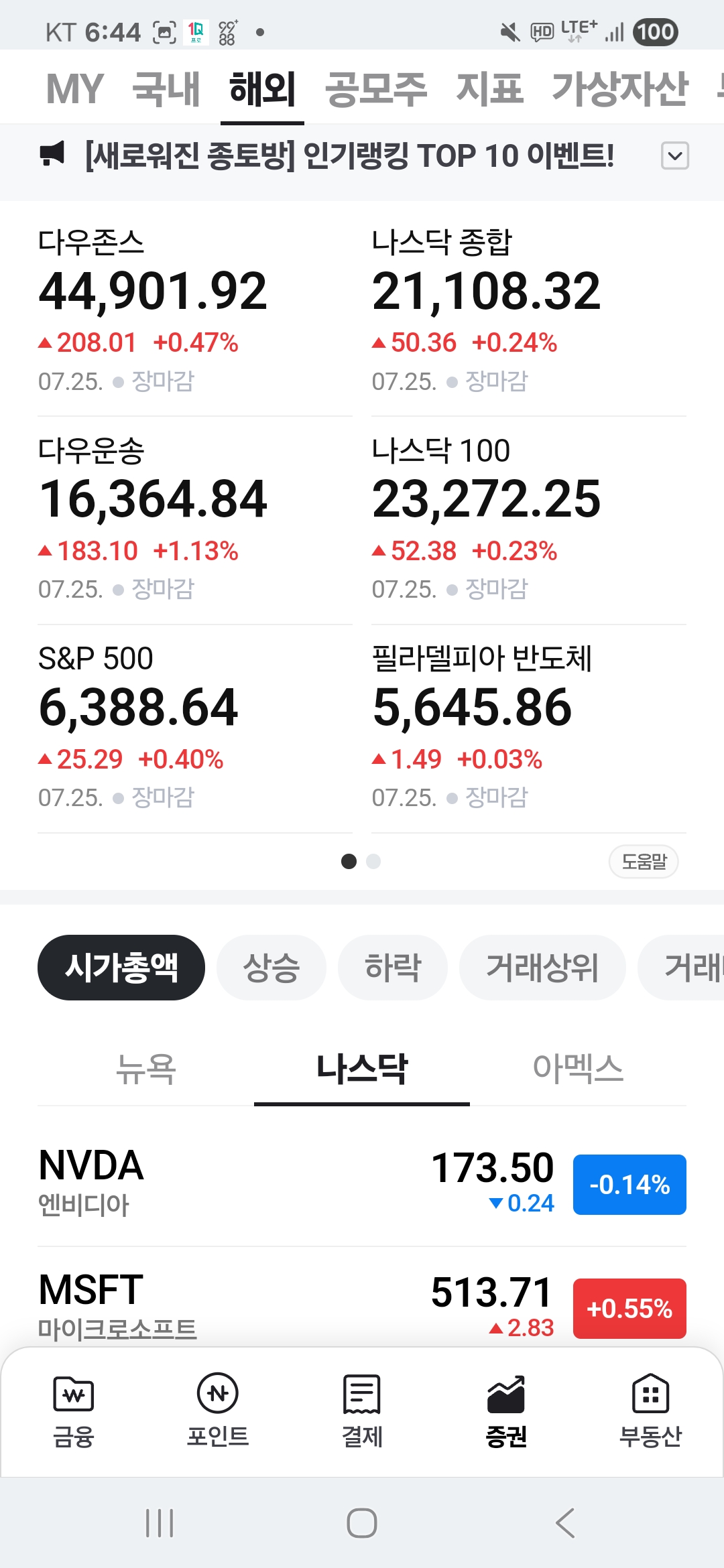Open the 지표 tab
This screenshot has width=724, height=1568.
(x=489, y=88)
